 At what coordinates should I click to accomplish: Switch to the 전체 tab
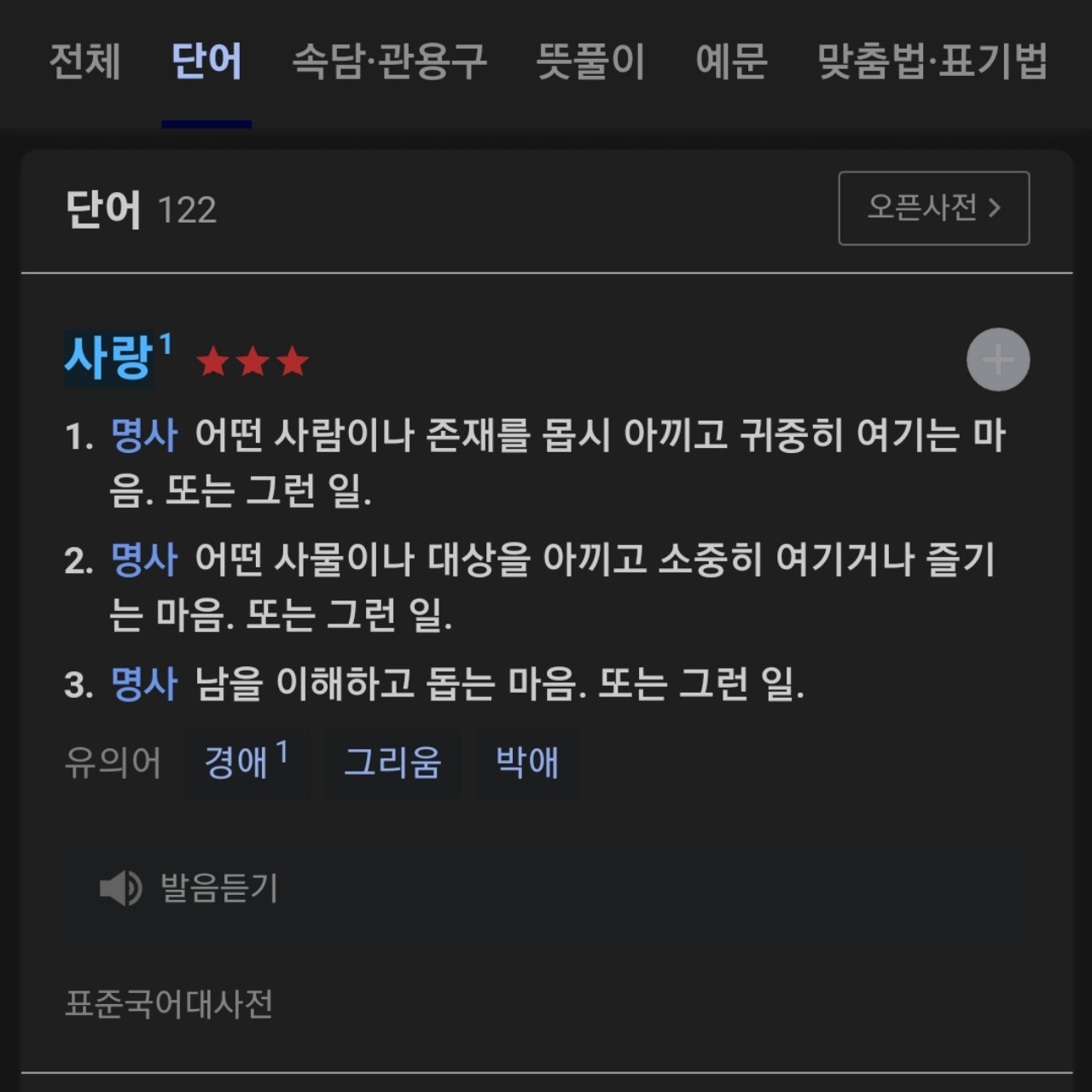pyautogui.click(x=84, y=61)
